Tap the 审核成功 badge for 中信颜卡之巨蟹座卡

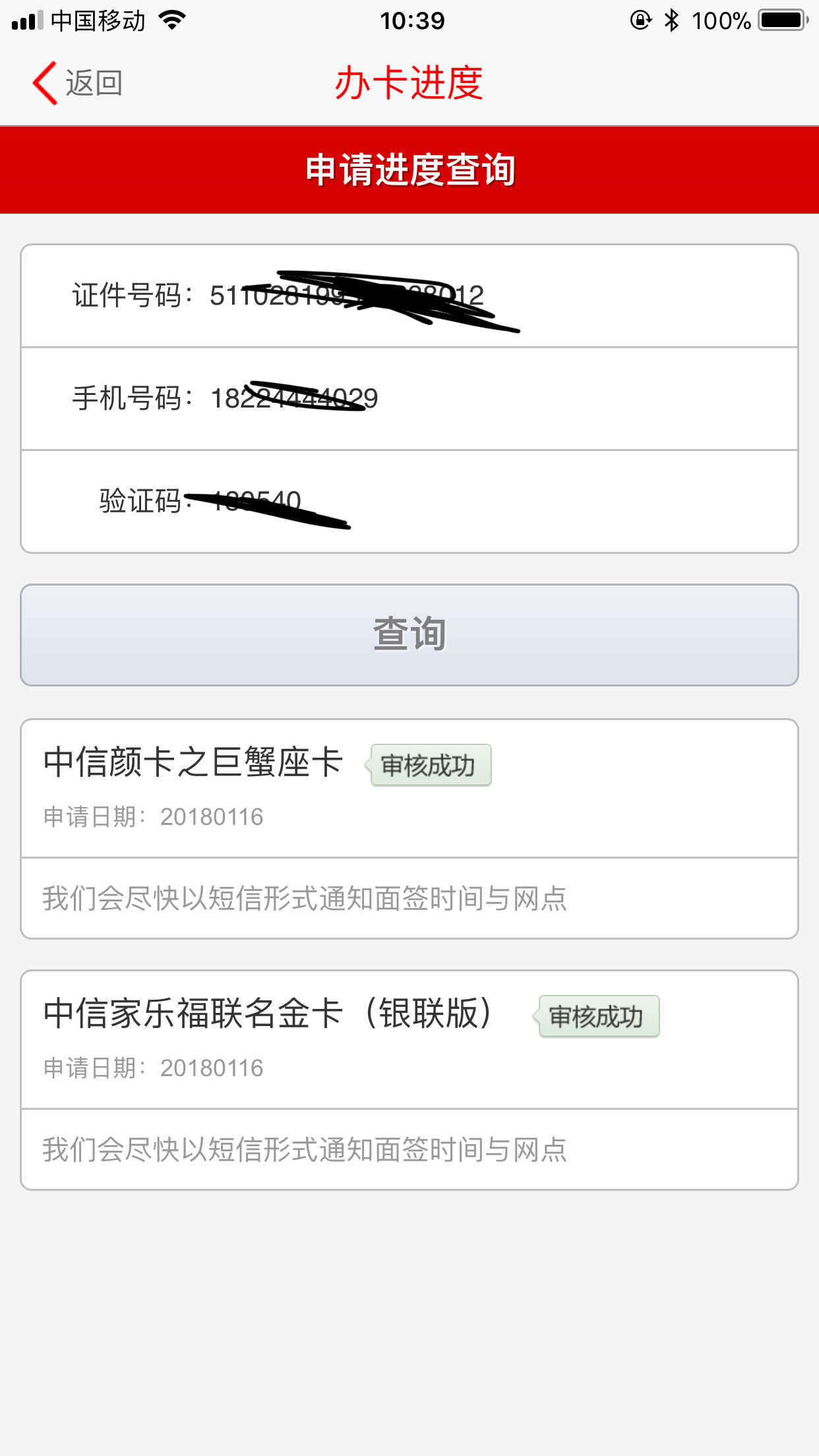[x=429, y=765]
